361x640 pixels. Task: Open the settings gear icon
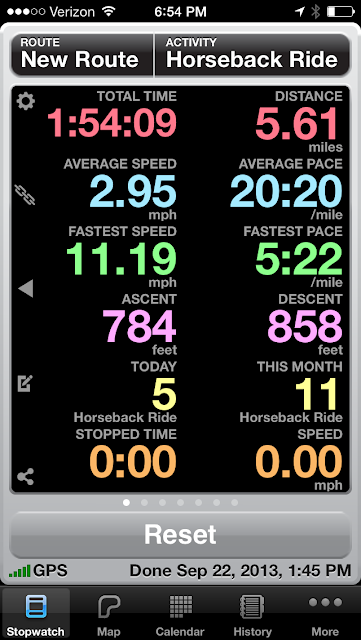coord(26,101)
